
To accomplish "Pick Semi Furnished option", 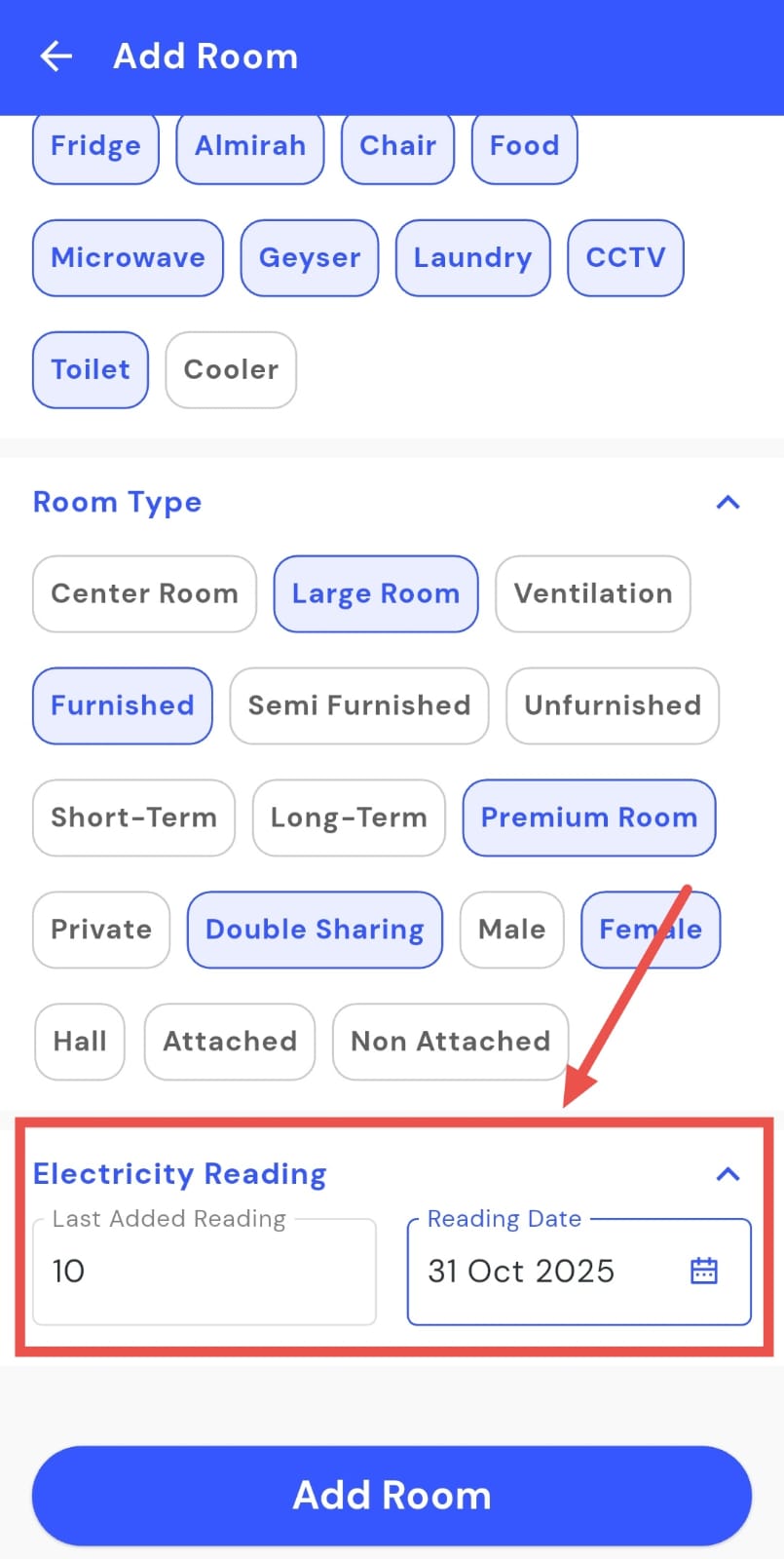I will [x=358, y=705].
